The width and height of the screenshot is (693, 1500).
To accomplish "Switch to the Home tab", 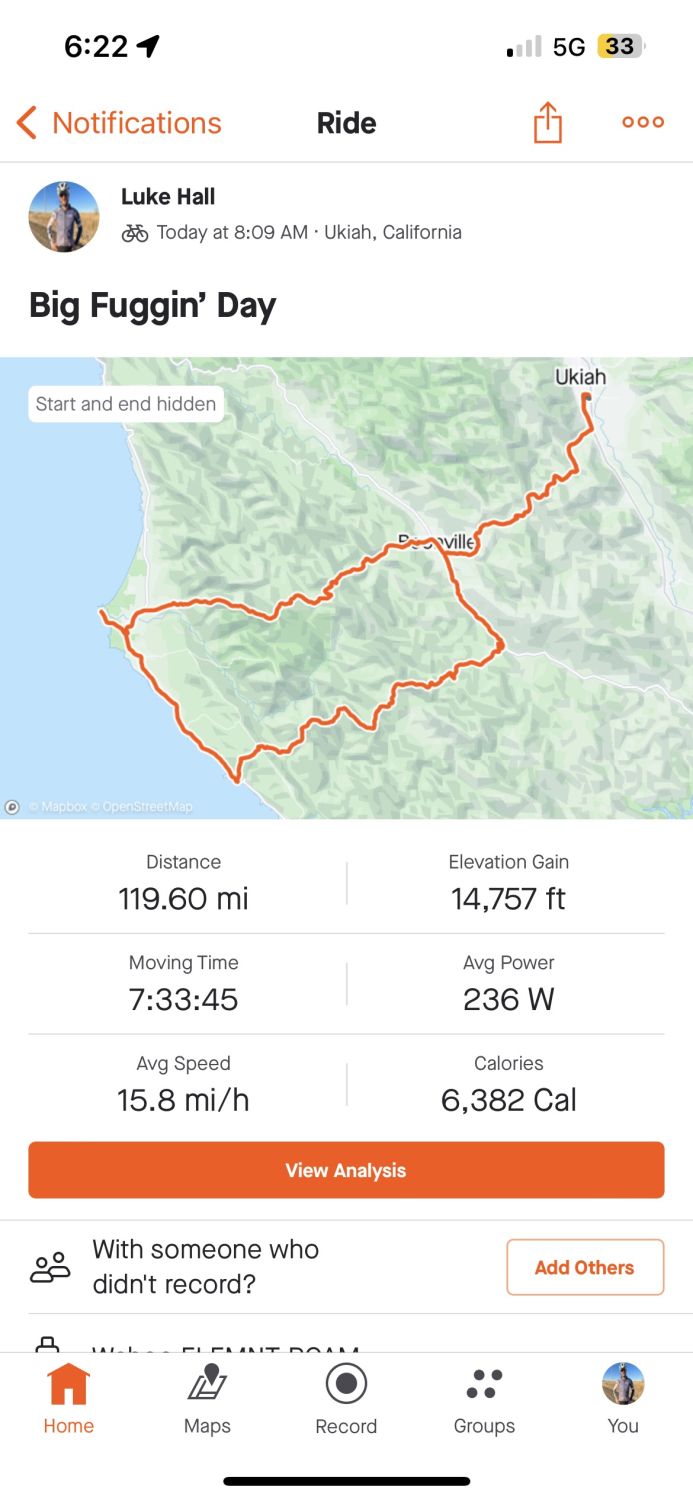I will [x=68, y=1400].
